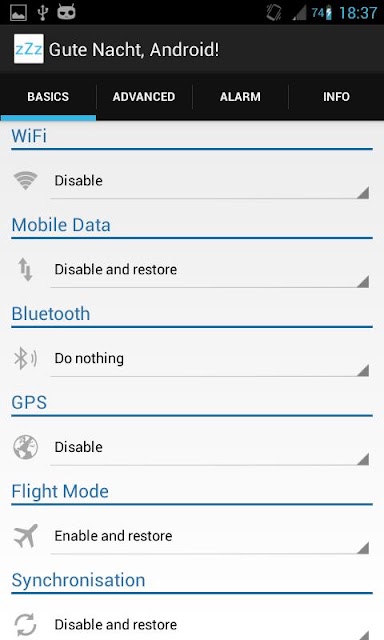Open the WiFi action dropdown
The image size is (384, 640).
click(210, 181)
